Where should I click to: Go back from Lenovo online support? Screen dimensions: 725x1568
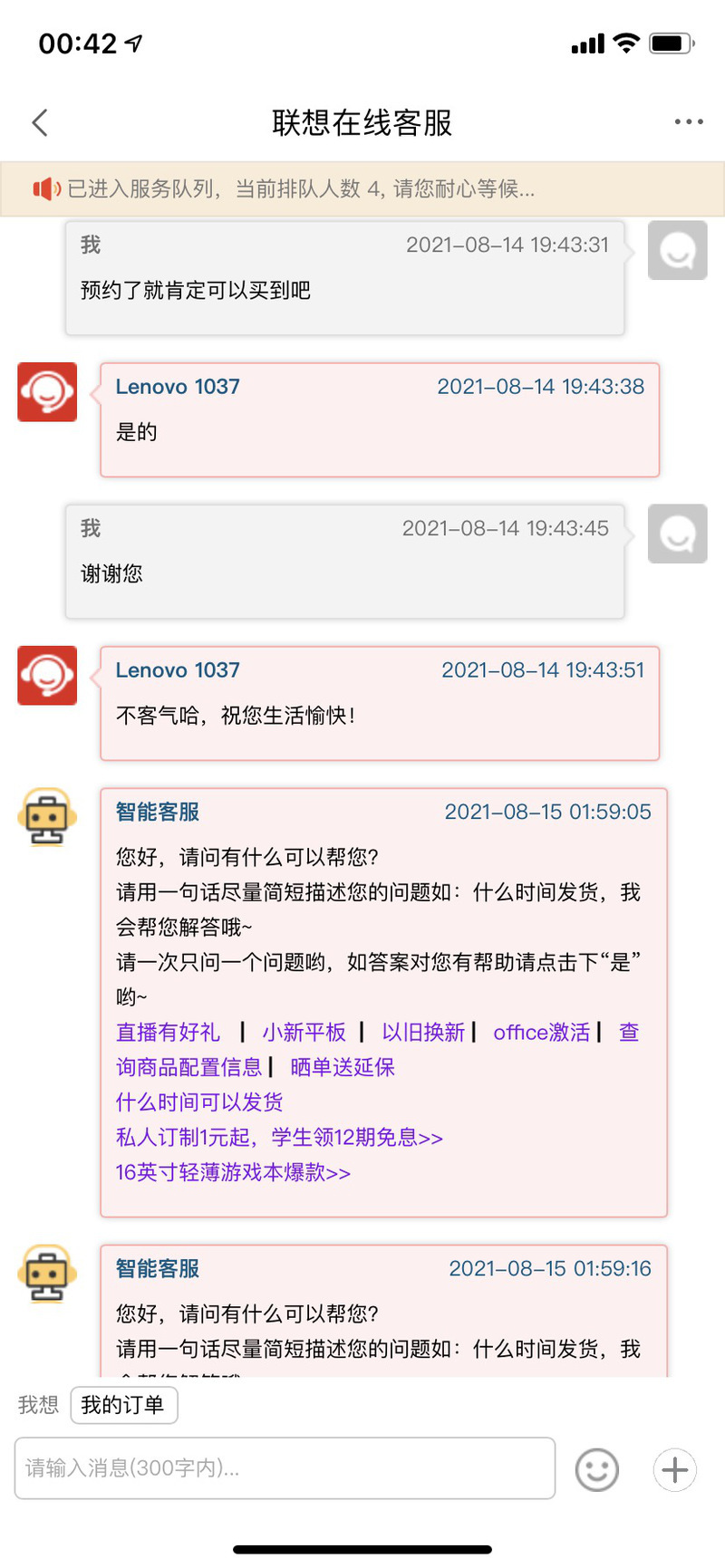click(40, 122)
